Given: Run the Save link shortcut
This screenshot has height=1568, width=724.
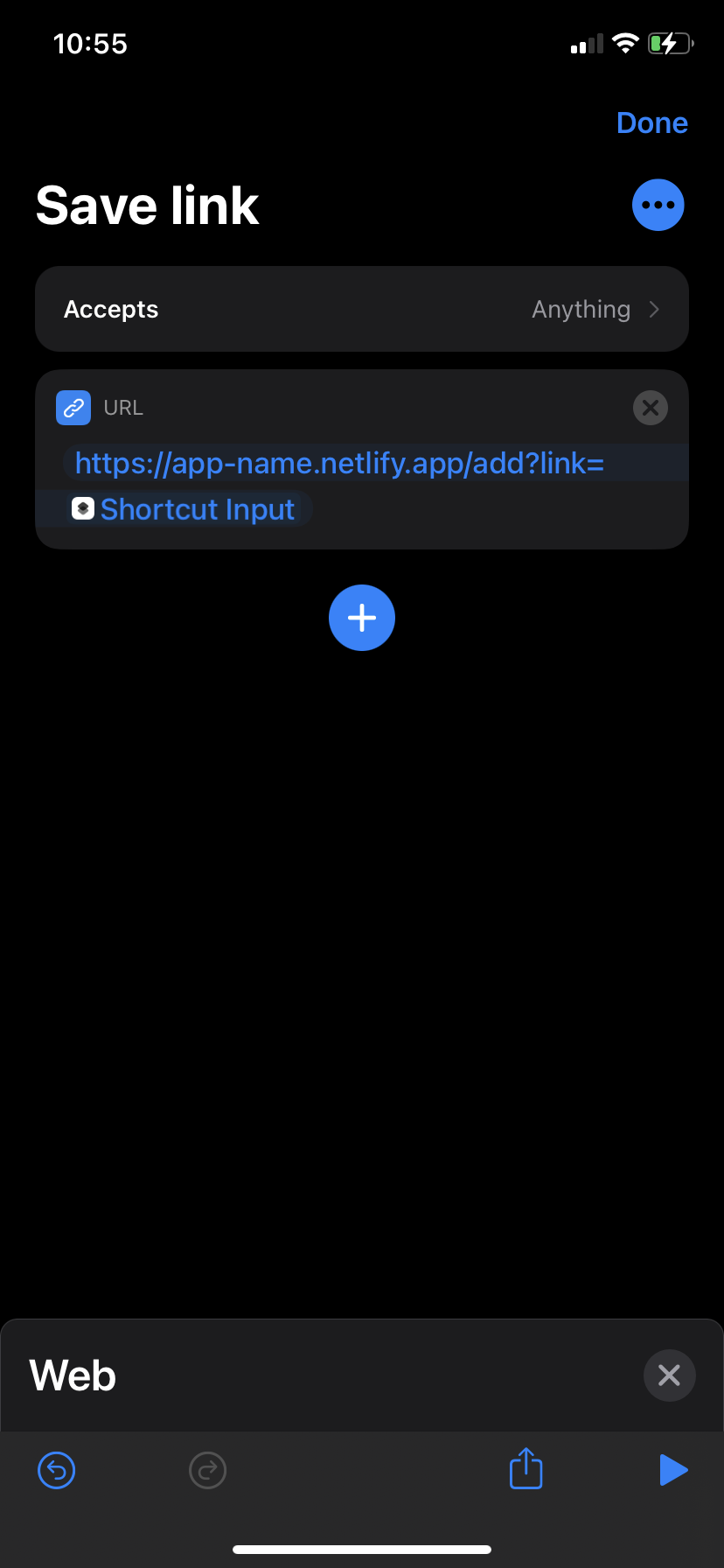Looking at the screenshot, I should pyautogui.click(x=672, y=1470).
